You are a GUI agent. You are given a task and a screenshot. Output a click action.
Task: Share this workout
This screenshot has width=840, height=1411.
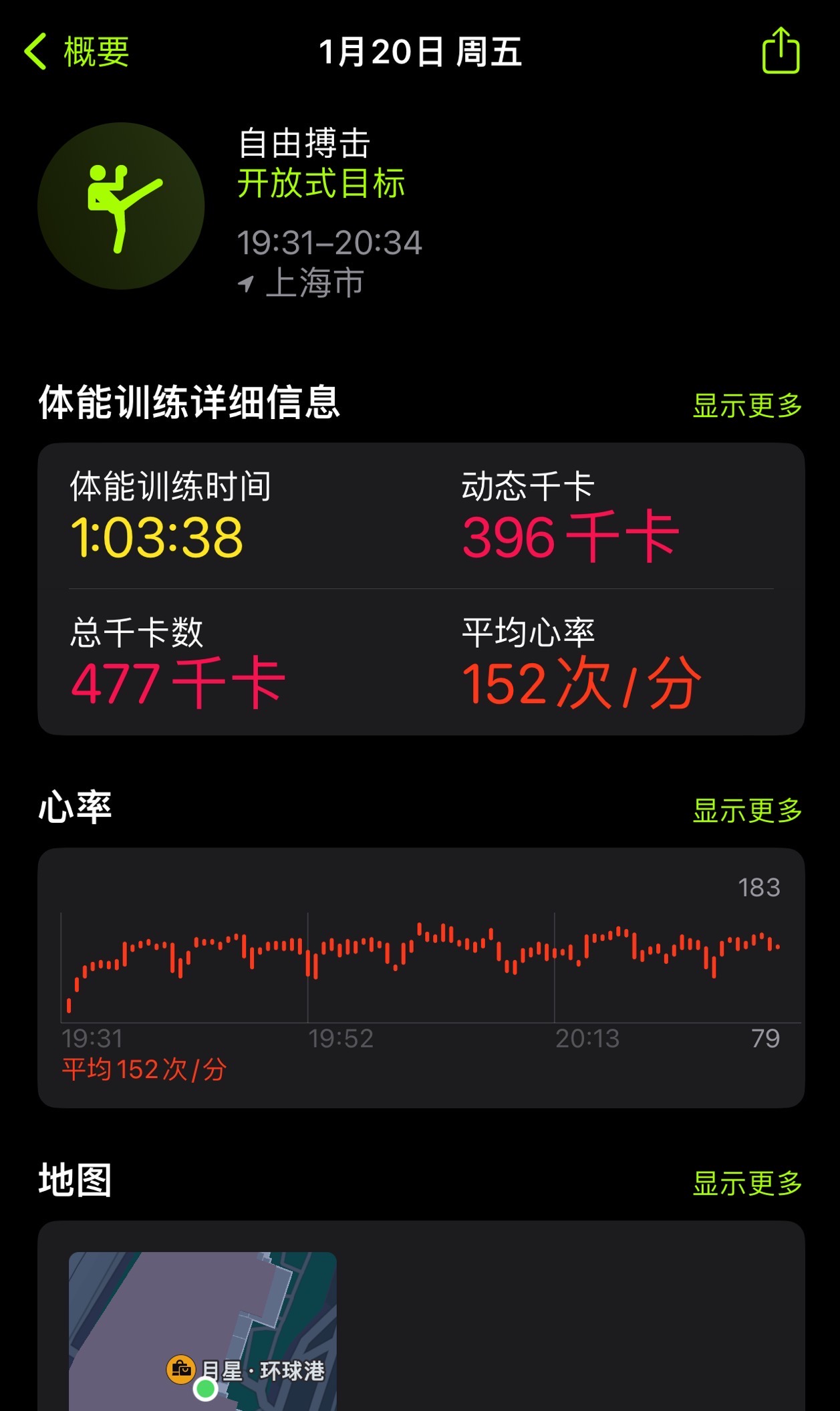(x=780, y=51)
